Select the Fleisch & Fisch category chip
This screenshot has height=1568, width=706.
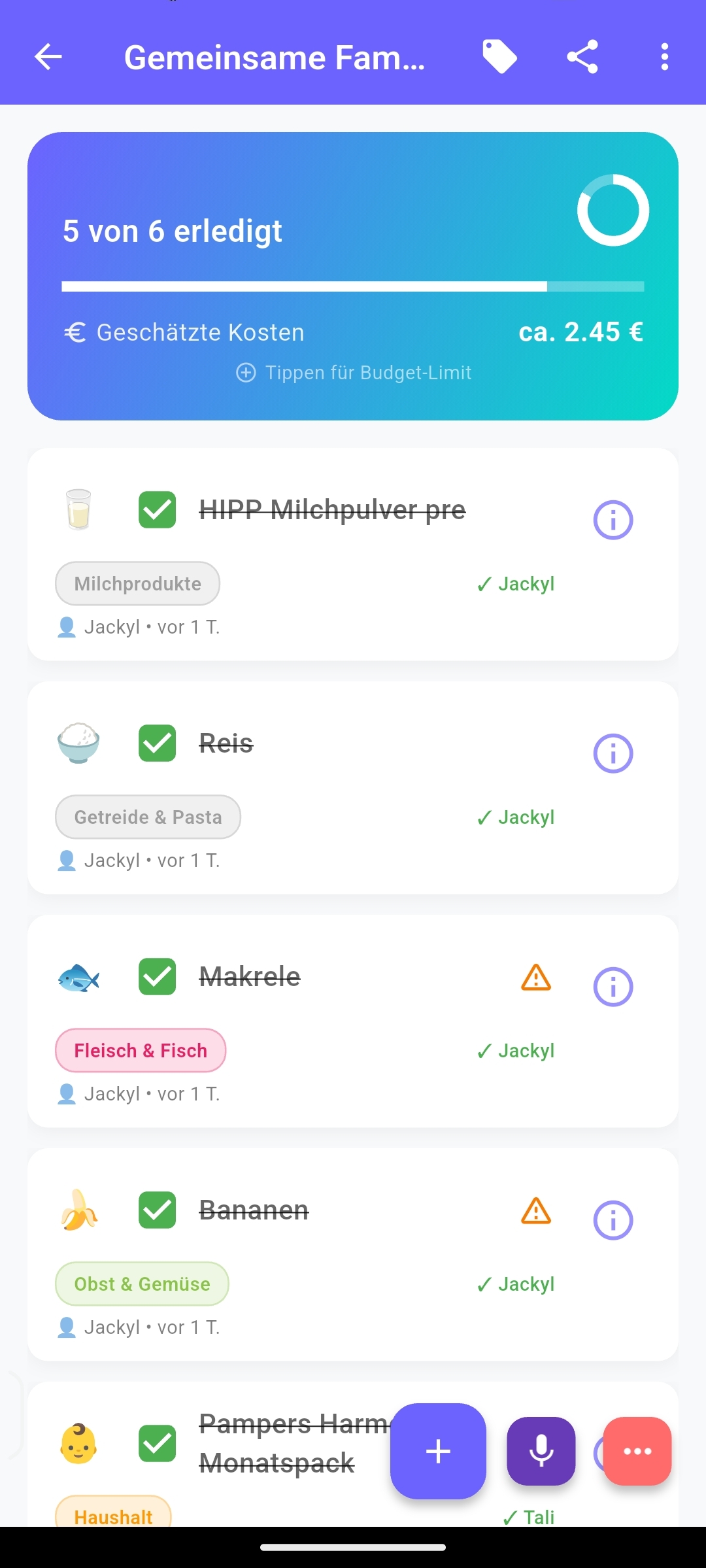[x=140, y=1050]
